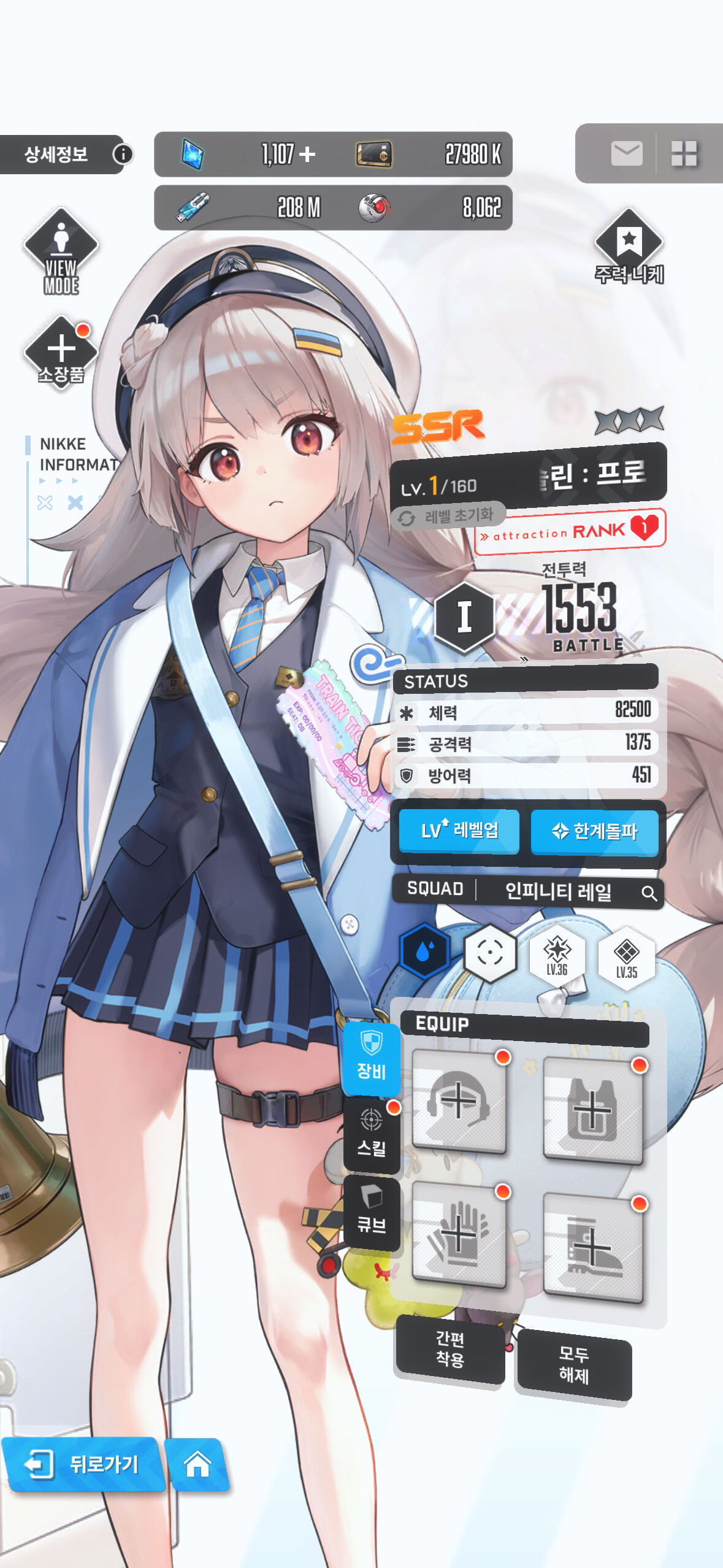Tap 모두 해제 to unequip all
The height and width of the screenshot is (1568, 723).
pos(574,1365)
